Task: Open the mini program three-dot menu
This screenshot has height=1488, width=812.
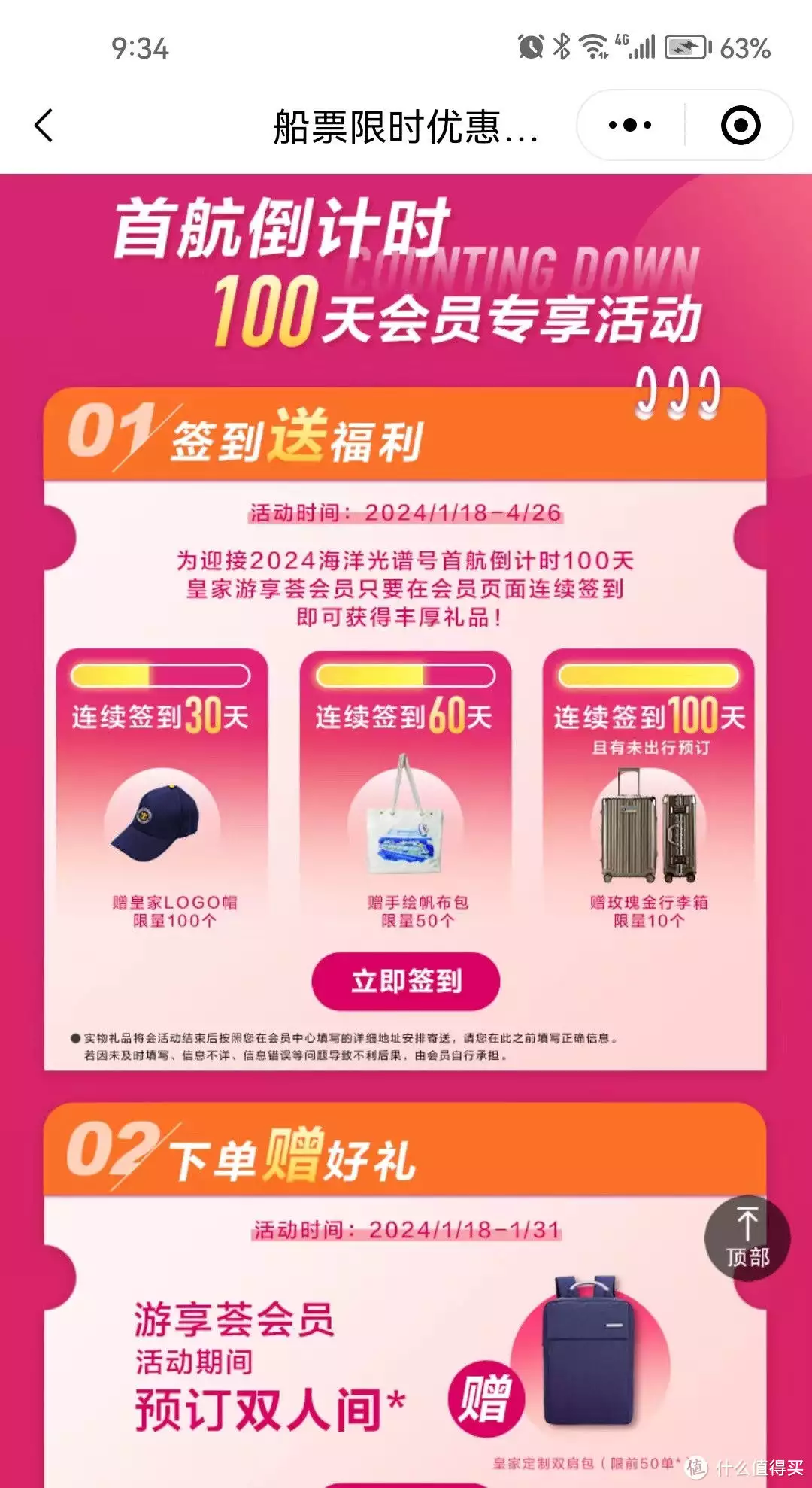Action: pyautogui.click(x=630, y=125)
